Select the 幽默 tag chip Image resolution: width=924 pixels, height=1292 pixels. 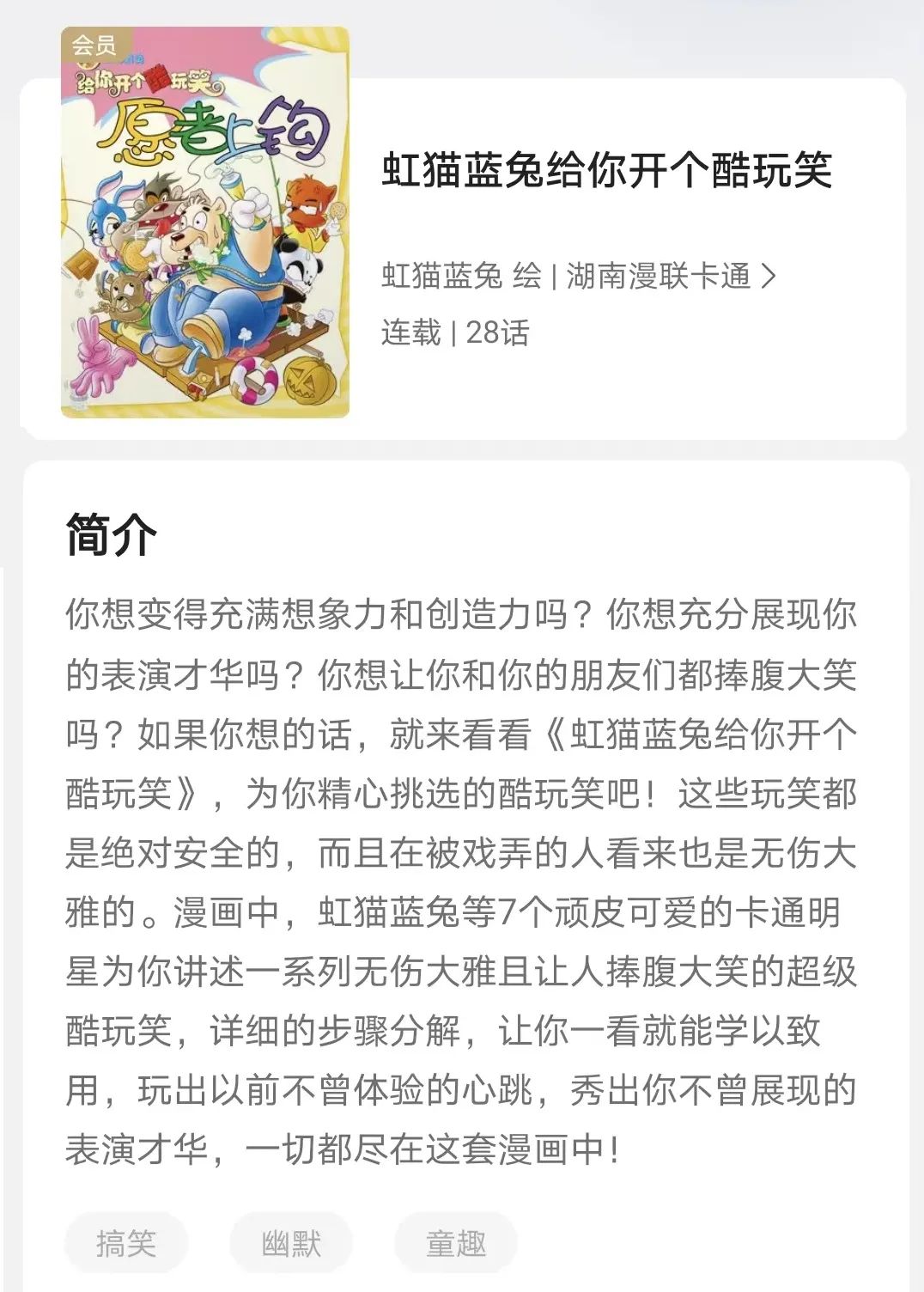[291, 1242]
